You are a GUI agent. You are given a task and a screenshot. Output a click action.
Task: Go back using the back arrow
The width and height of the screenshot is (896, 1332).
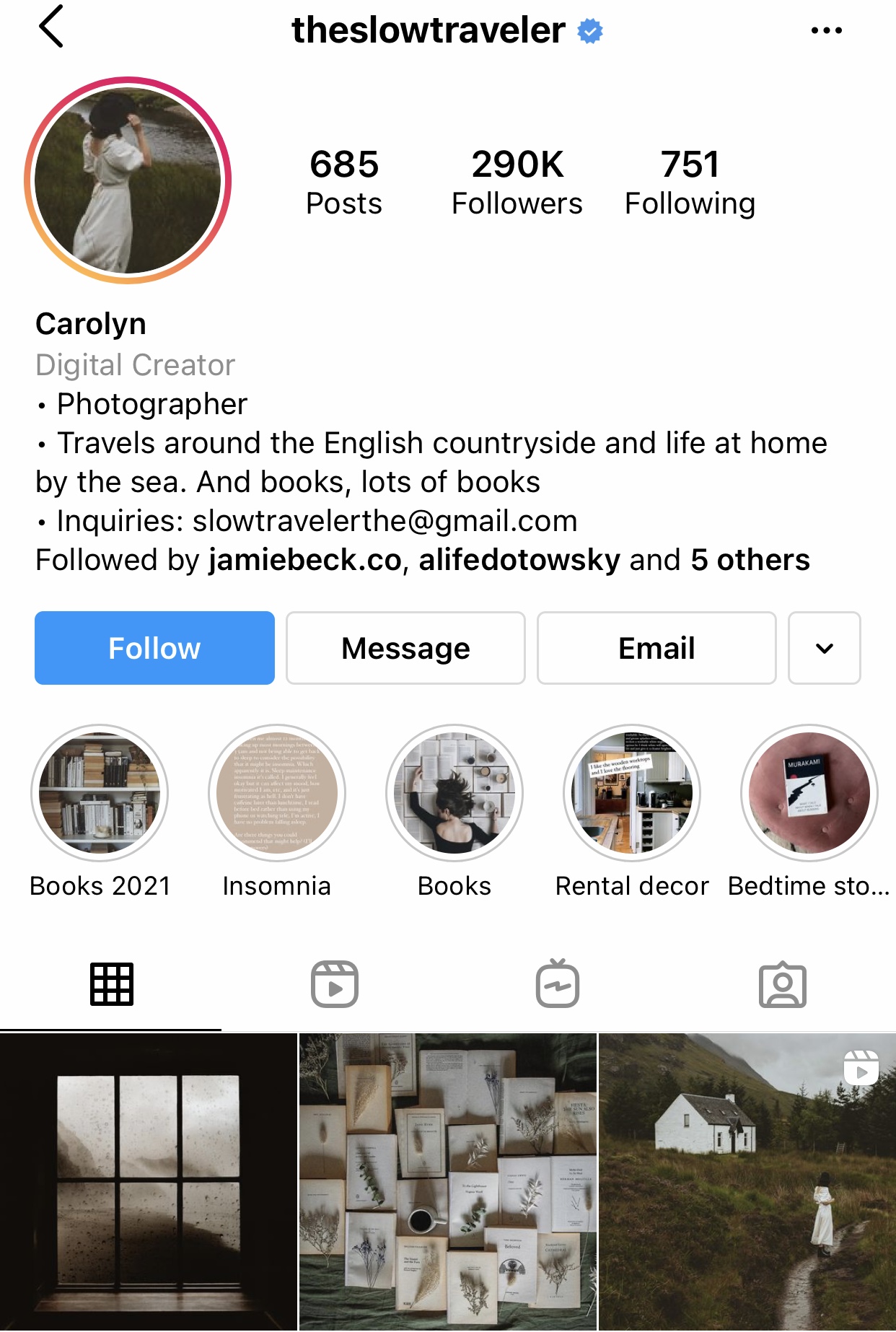pos(51,27)
